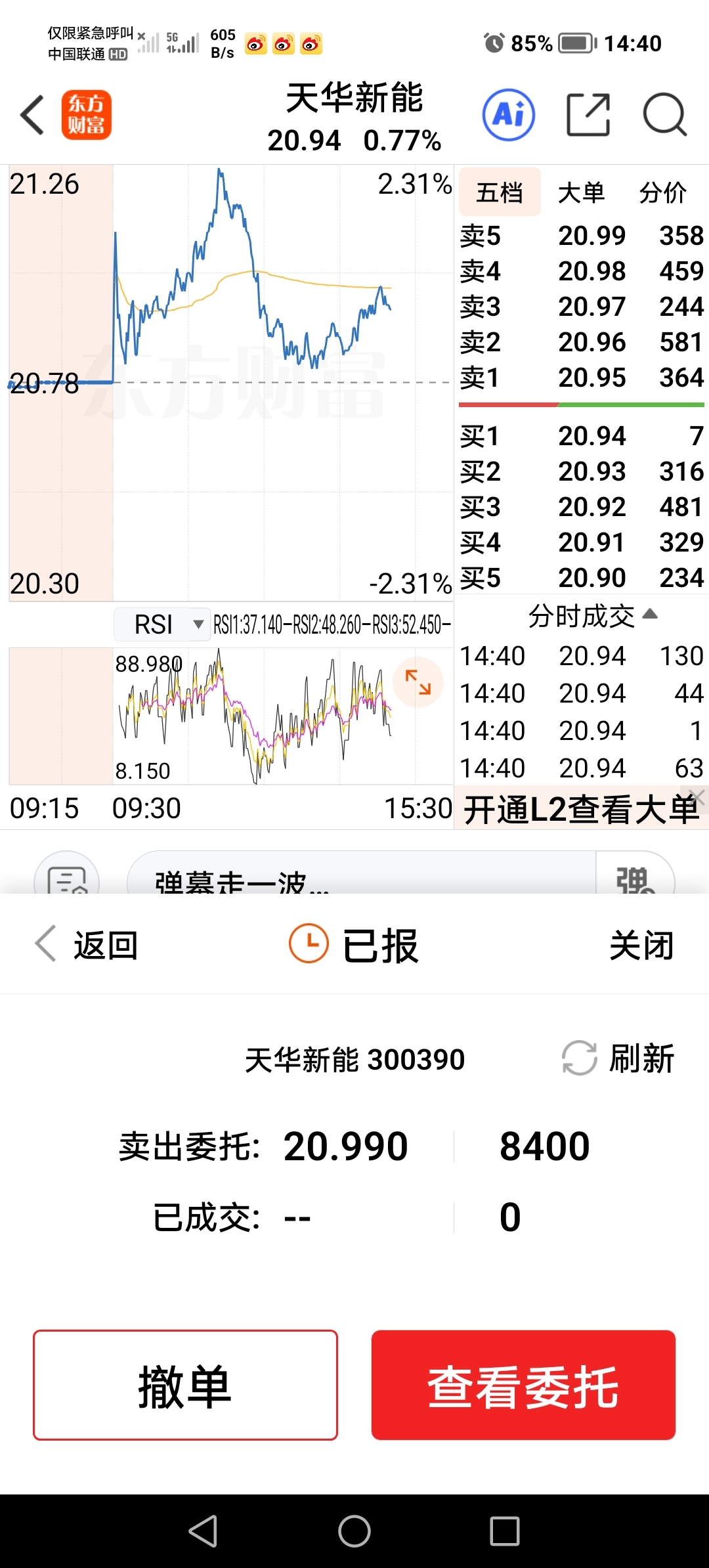The image size is (709, 1568).
Task: Dismiss the L2 promotion banner
Action: 698,797
